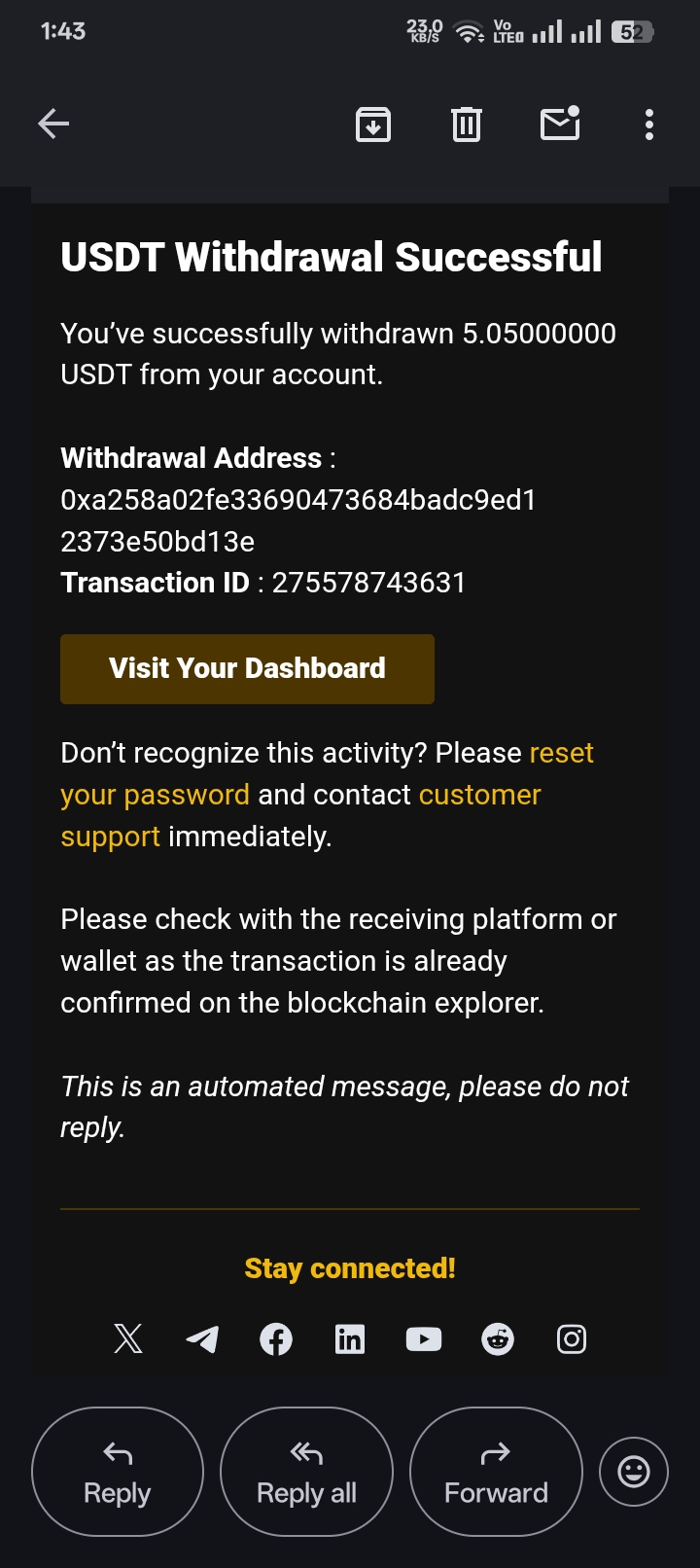Delete this email
The height and width of the screenshot is (1568, 700).
click(x=467, y=125)
